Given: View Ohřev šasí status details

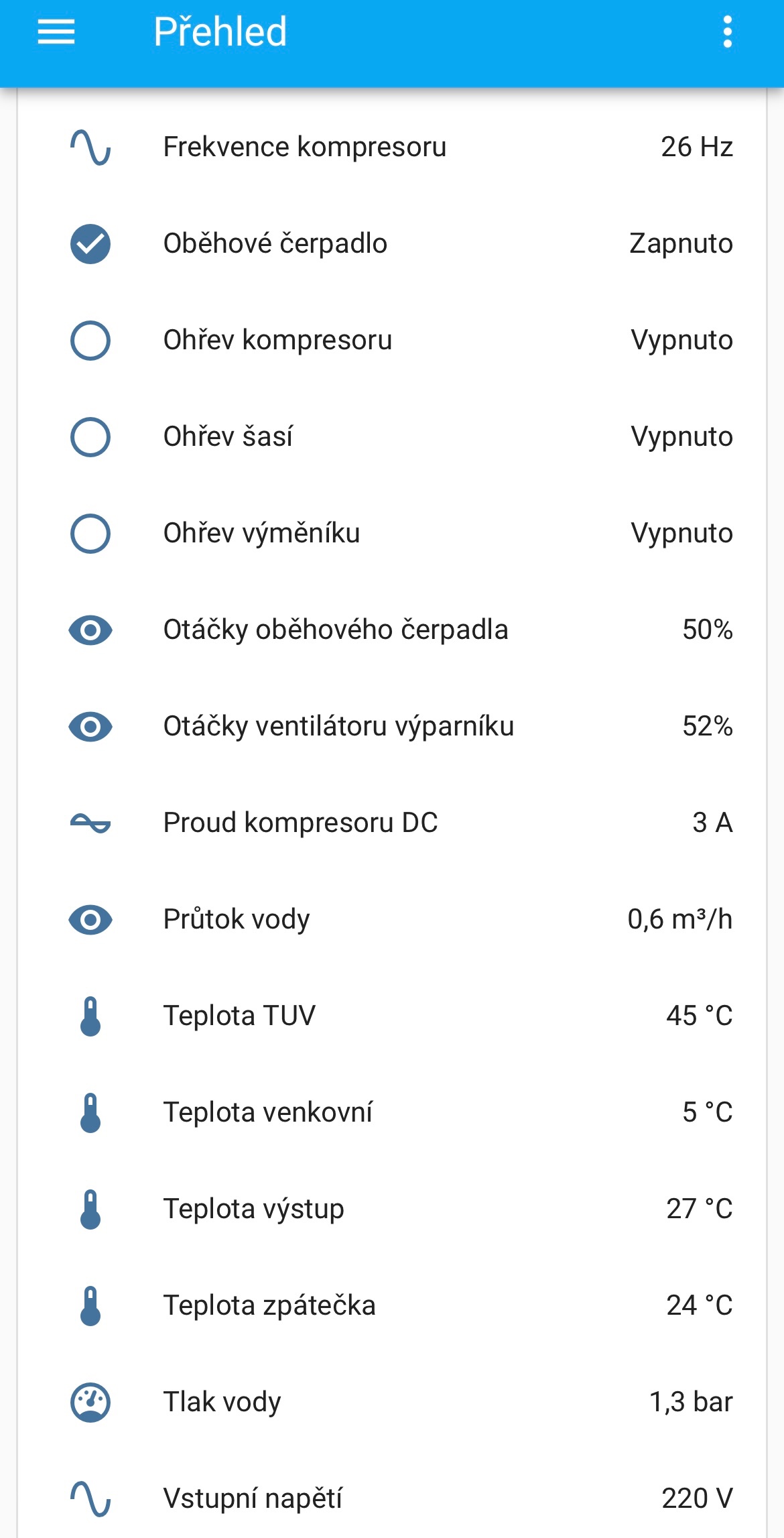Looking at the screenshot, I should point(228,437).
